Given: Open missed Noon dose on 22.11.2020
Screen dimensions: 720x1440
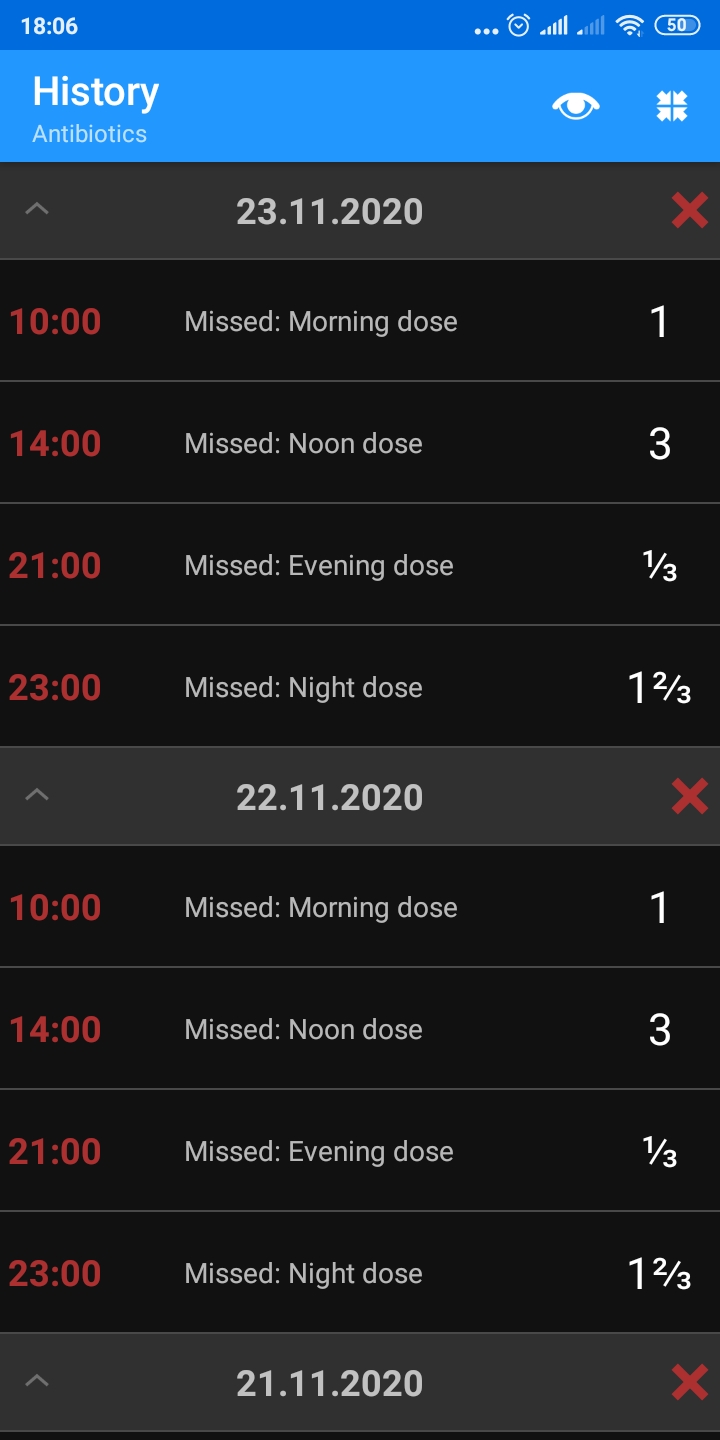Looking at the screenshot, I should [x=360, y=1029].
